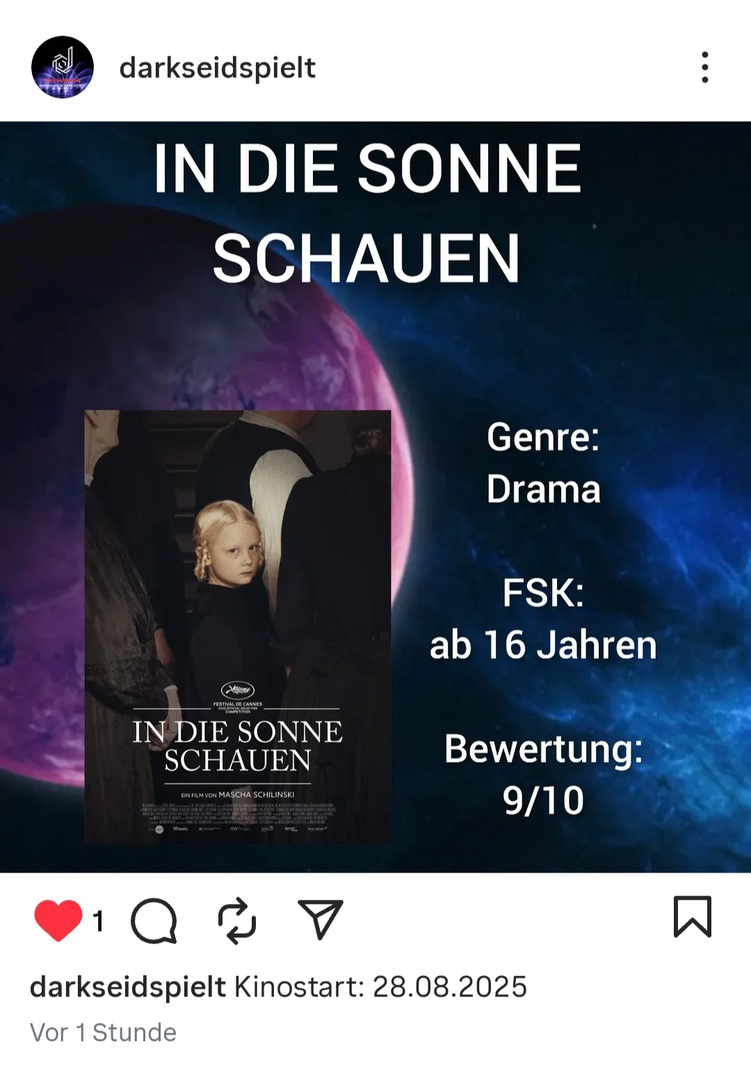The width and height of the screenshot is (751, 1080).
Task: Bookmark this movie review post
Action: (x=692, y=917)
